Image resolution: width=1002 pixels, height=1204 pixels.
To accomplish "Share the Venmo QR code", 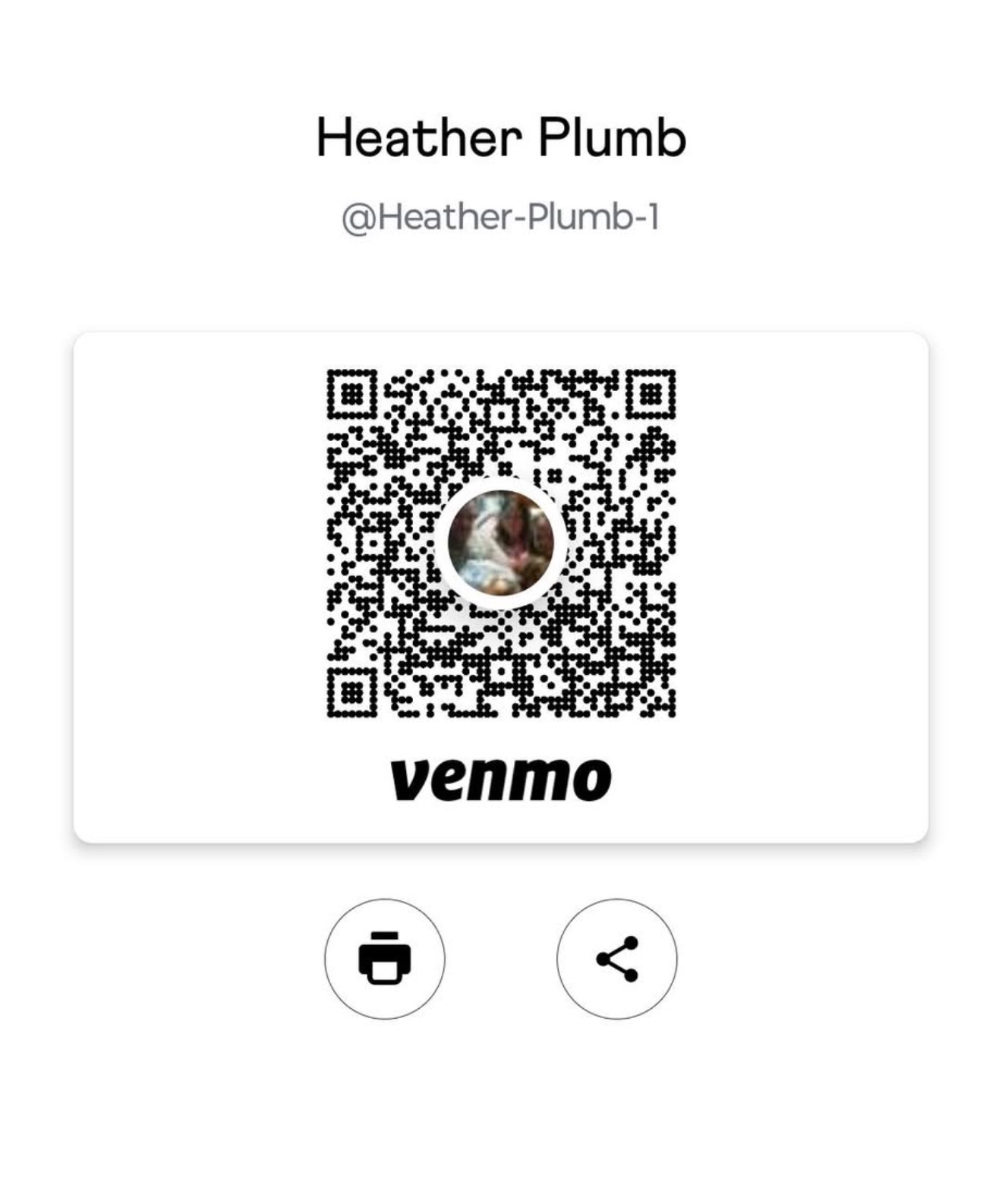I will [x=616, y=959].
